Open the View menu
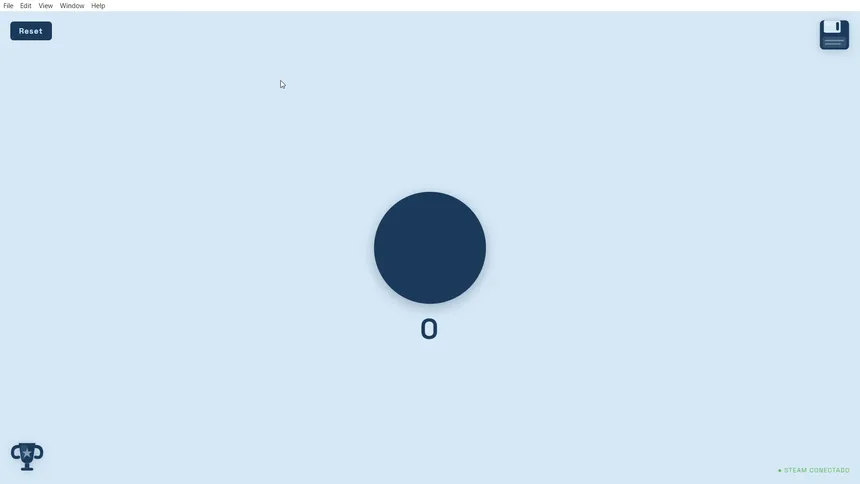Screen dimensions: 860x484 pos(46,6)
